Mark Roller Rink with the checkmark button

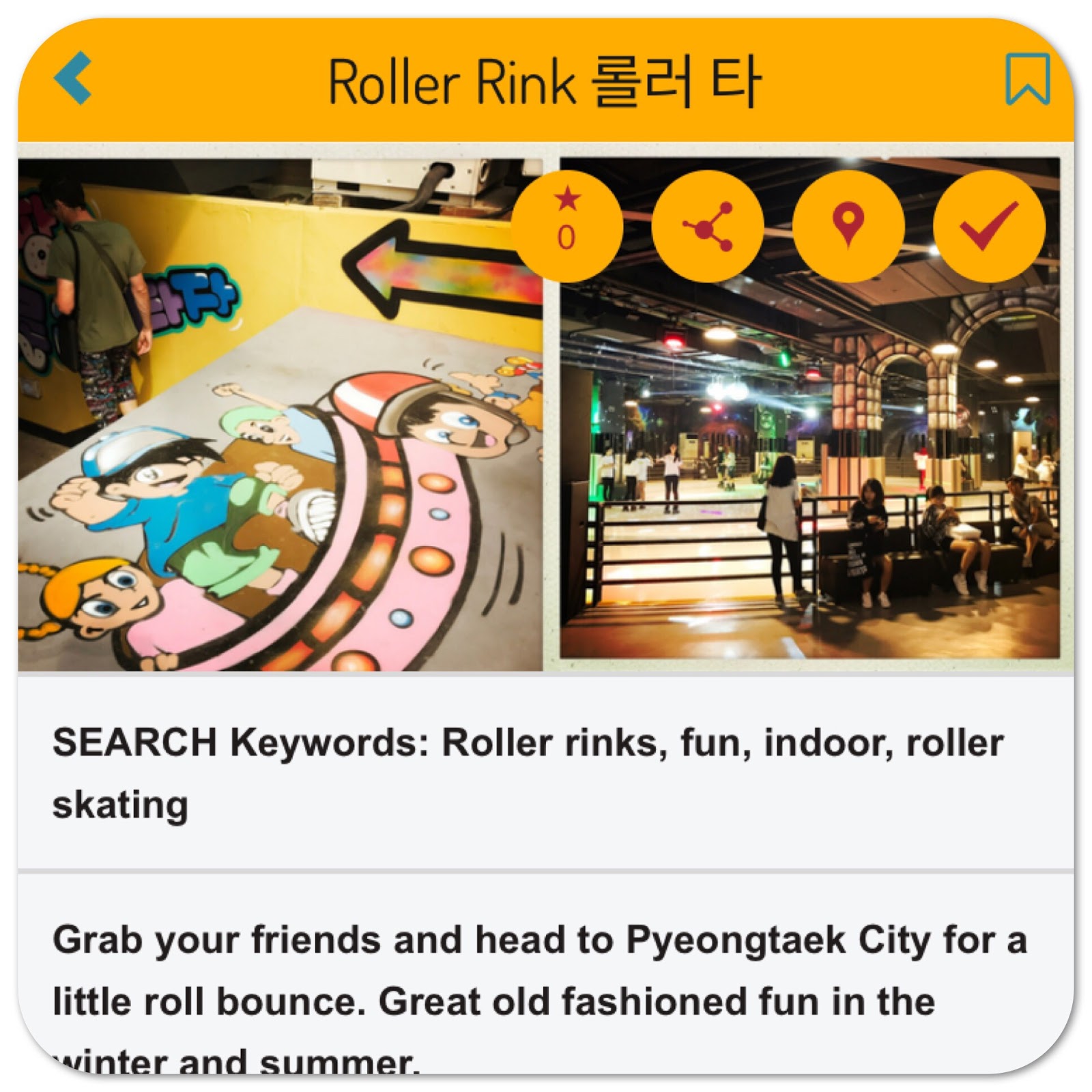tap(989, 226)
